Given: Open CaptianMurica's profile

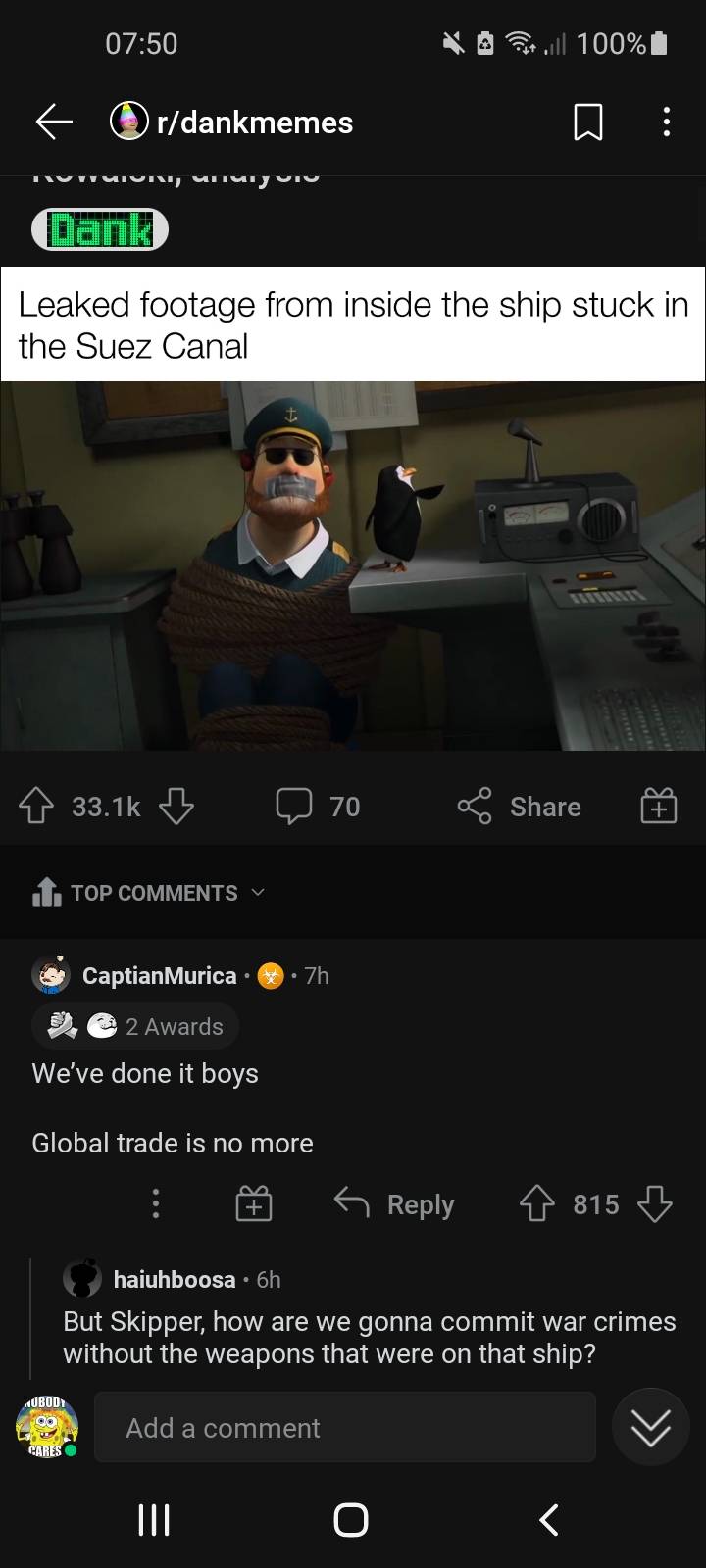Looking at the screenshot, I should (x=159, y=976).
